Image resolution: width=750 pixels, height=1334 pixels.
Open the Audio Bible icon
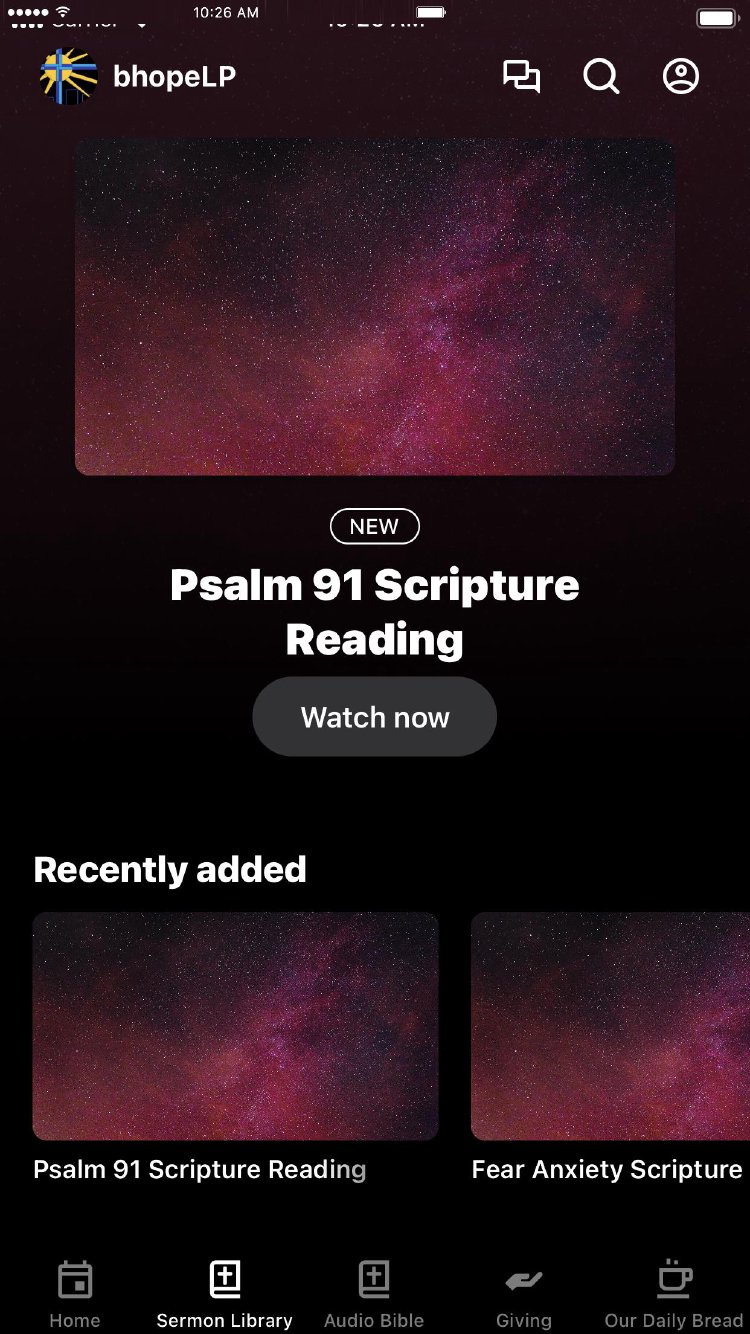click(x=374, y=1279)
